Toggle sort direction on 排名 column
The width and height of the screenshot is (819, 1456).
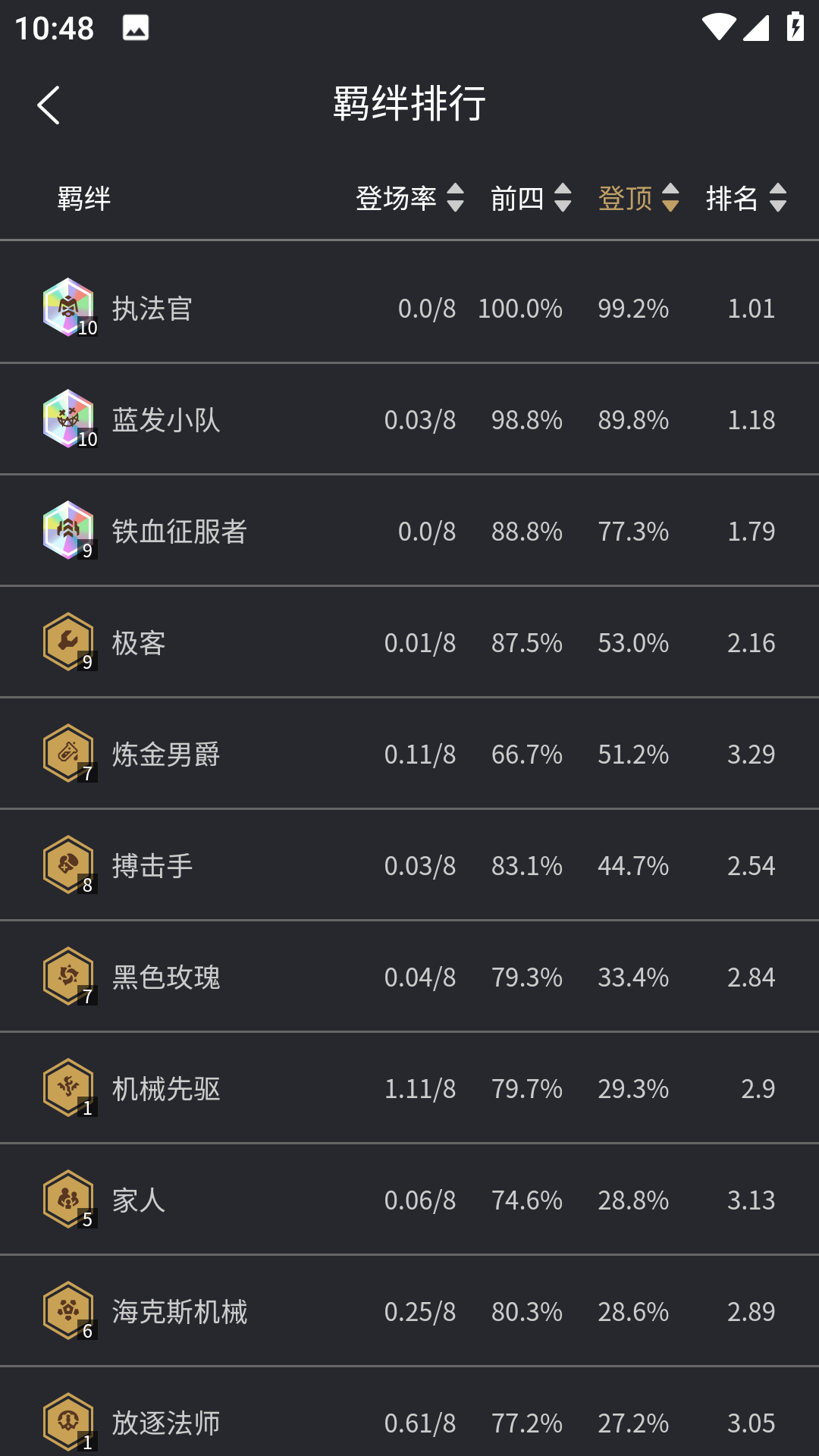[777, 198]
